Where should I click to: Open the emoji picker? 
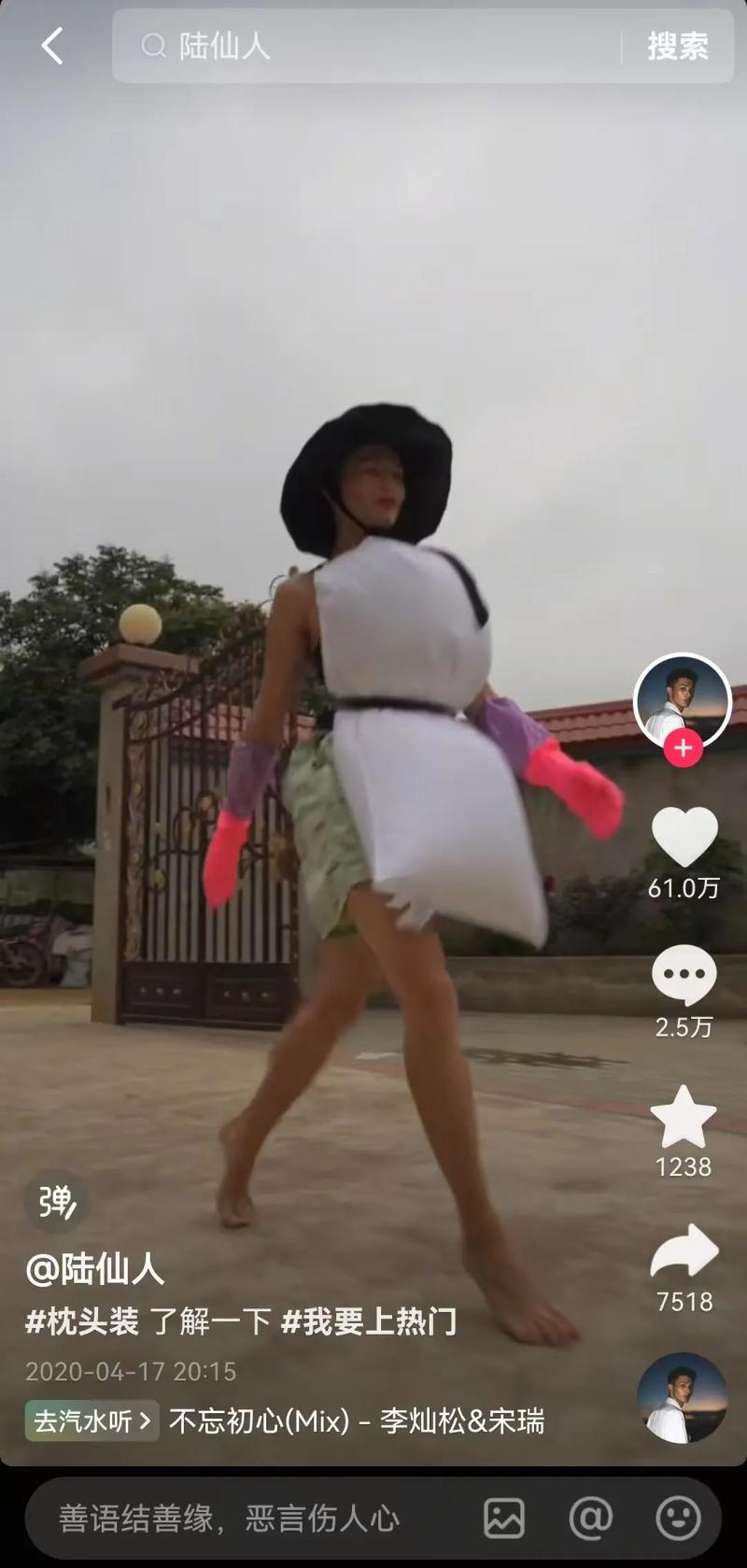(678, 1519)
